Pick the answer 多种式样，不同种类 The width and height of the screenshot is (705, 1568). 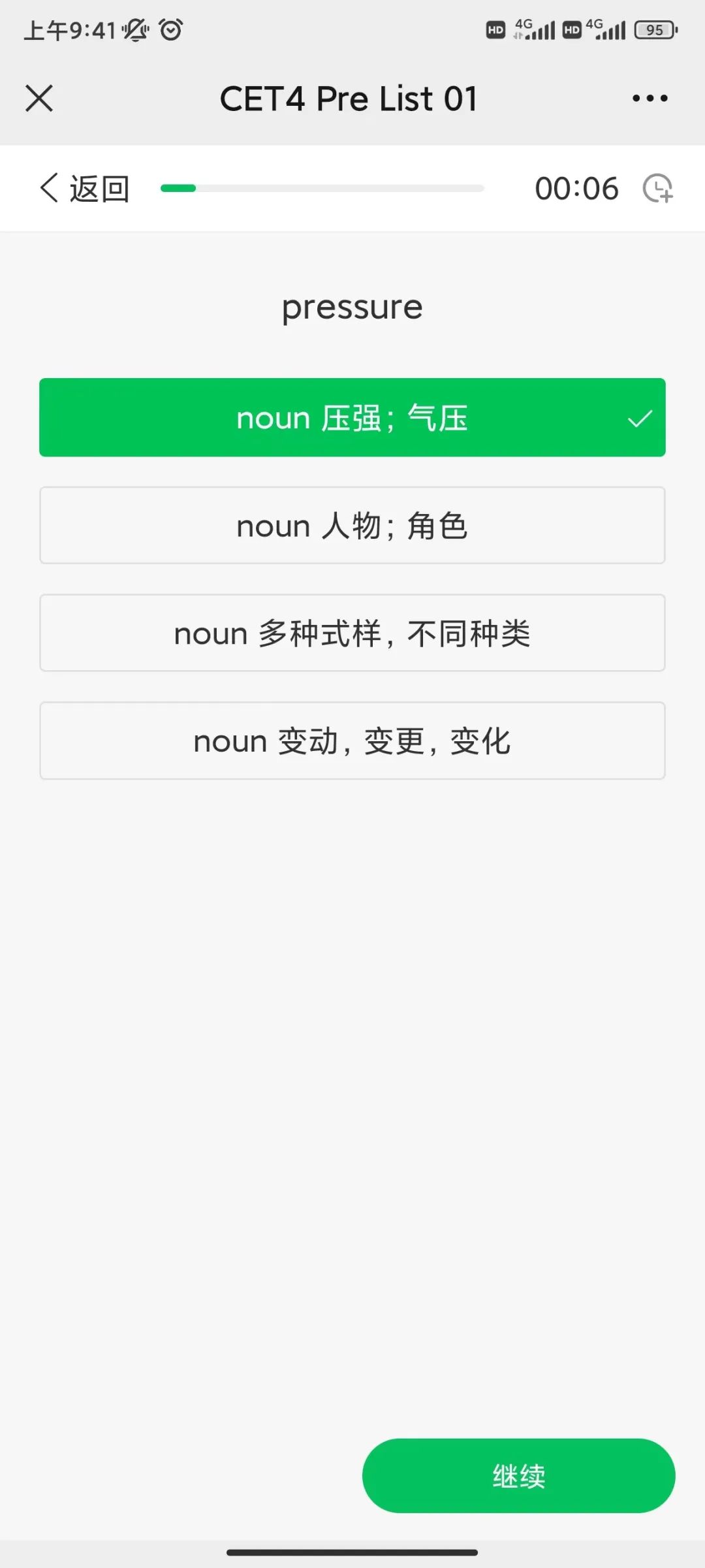[352, 633]
